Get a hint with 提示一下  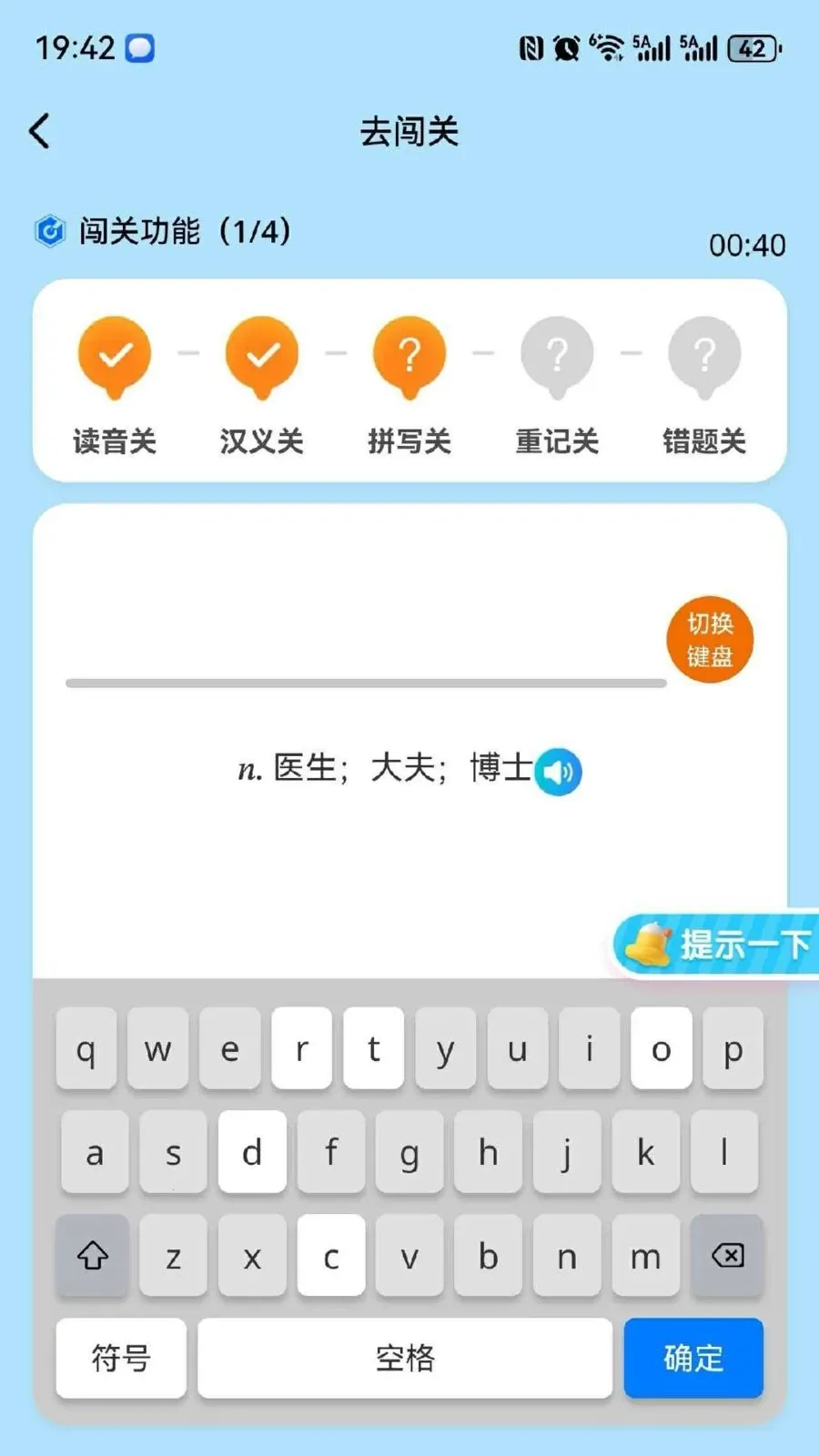tap(717, 945)
